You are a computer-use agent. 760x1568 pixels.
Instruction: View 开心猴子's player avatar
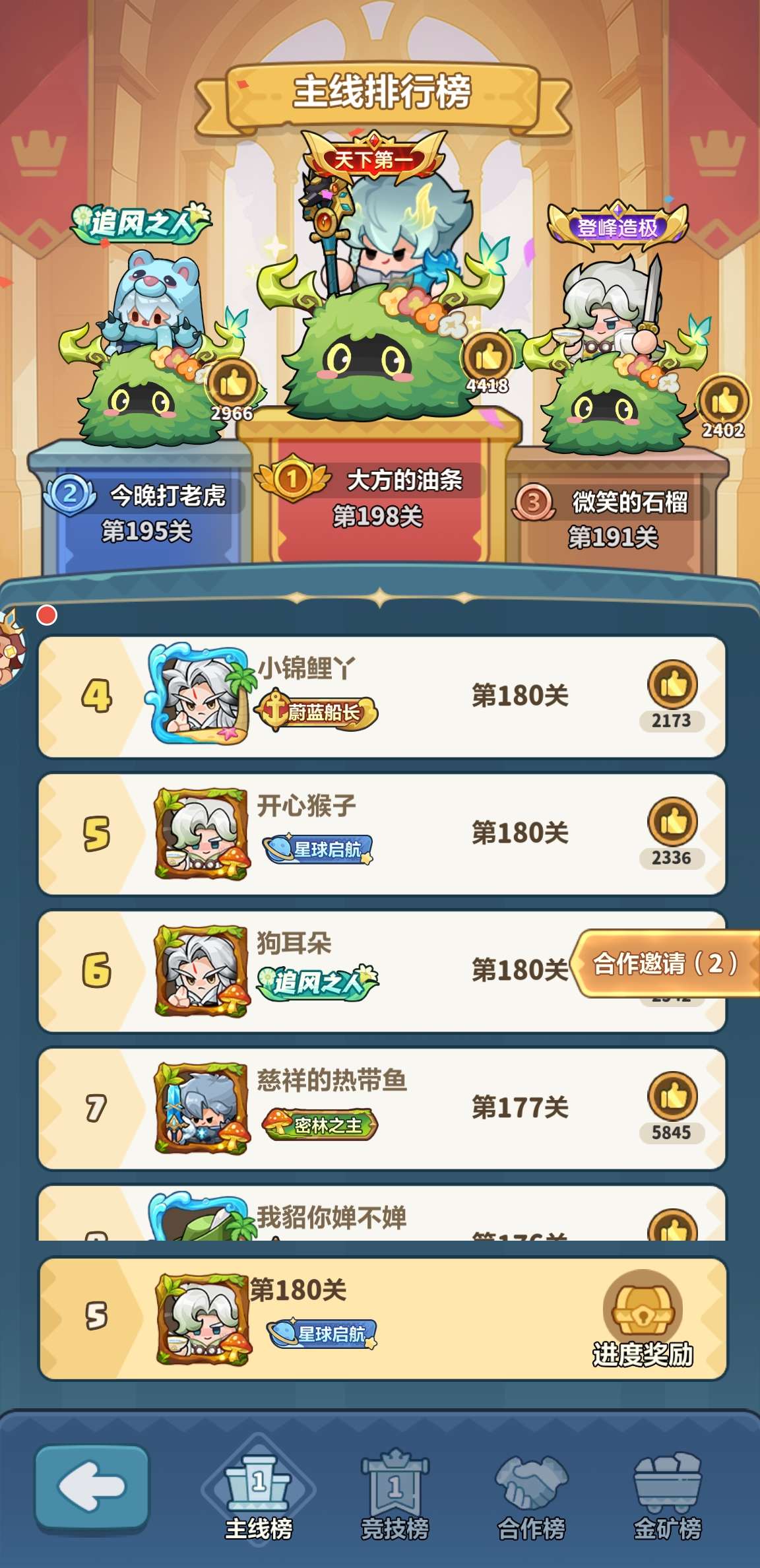[x=201, y=833]
